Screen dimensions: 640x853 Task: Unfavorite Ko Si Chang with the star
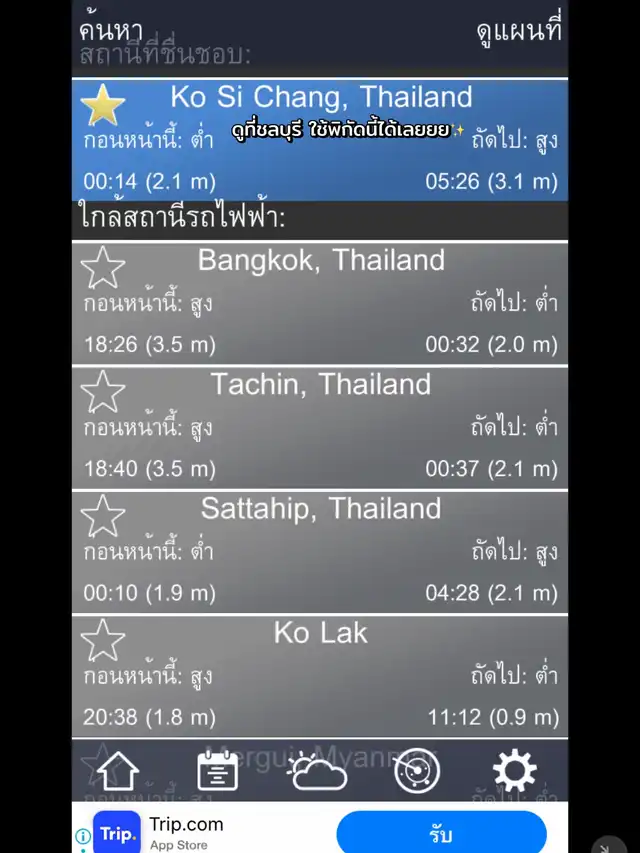102,105
